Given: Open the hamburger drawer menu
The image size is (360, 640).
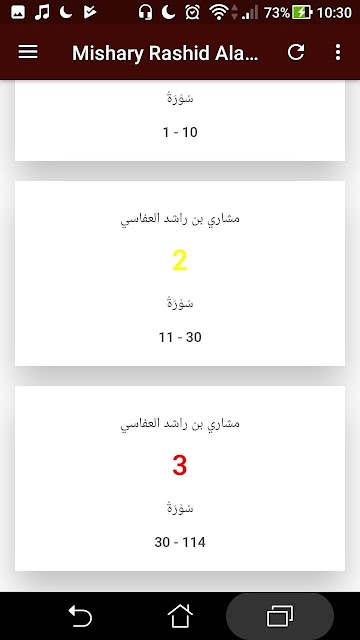Looking at the screenshot, I should pyautogui.click(x=28, y=52).
